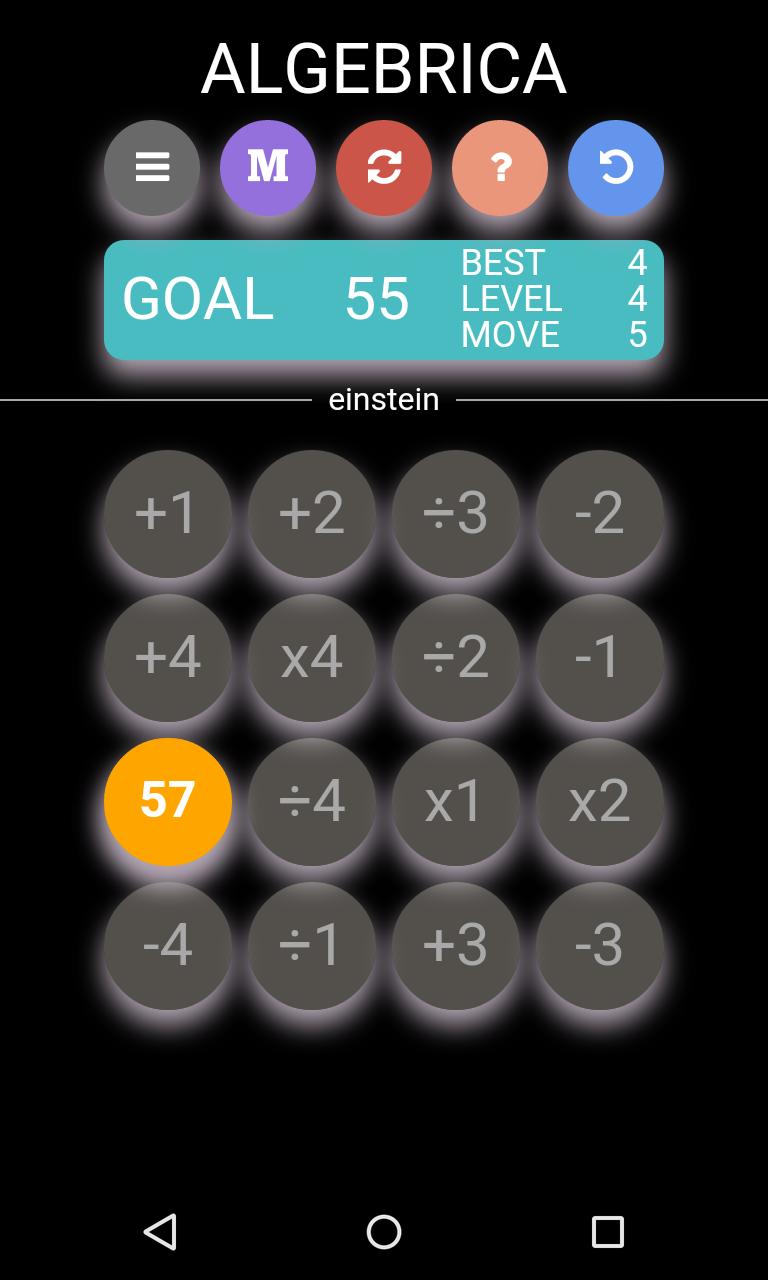
Task: Select the +1 tile
Action: coord(168,513)
